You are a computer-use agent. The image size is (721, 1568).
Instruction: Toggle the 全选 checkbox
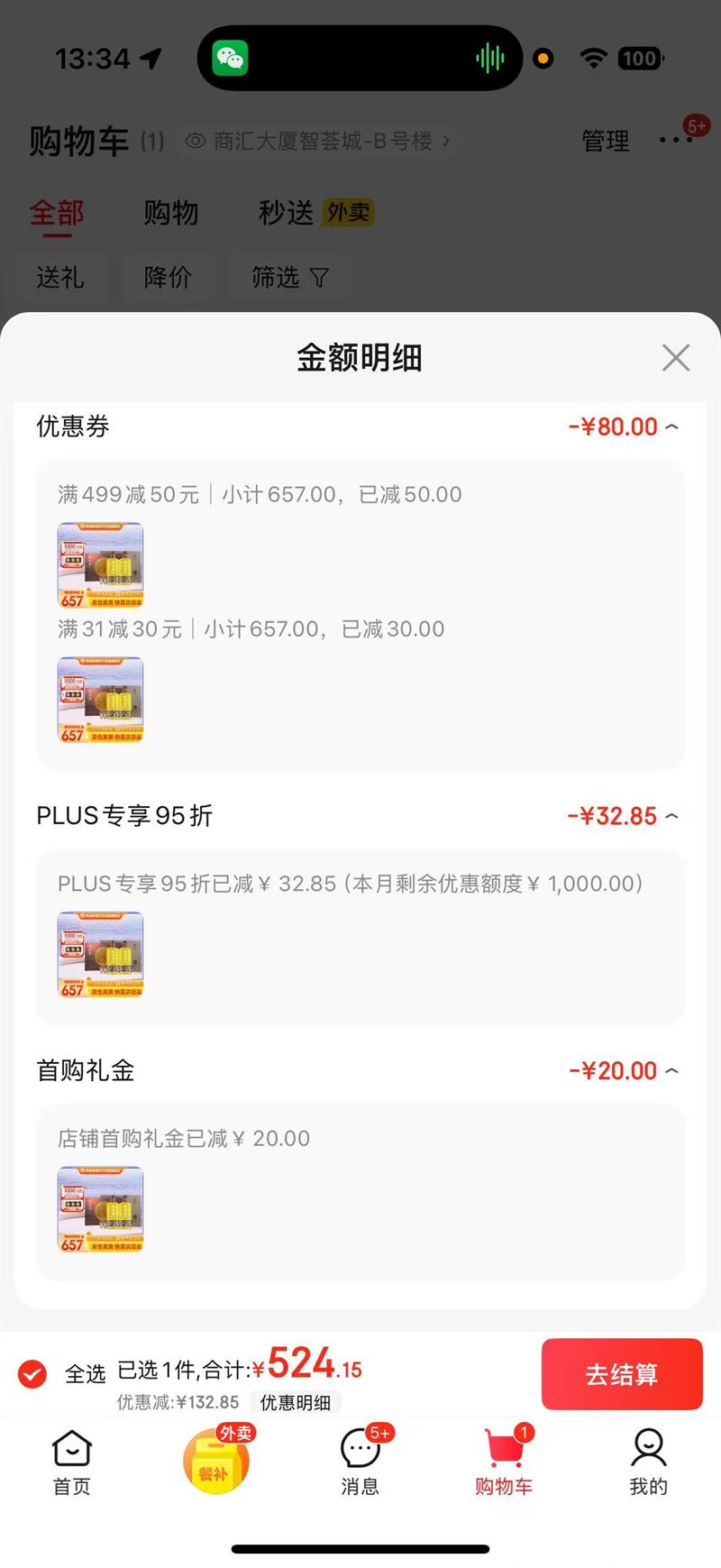pyautogui.click(x=32, y=1374)
